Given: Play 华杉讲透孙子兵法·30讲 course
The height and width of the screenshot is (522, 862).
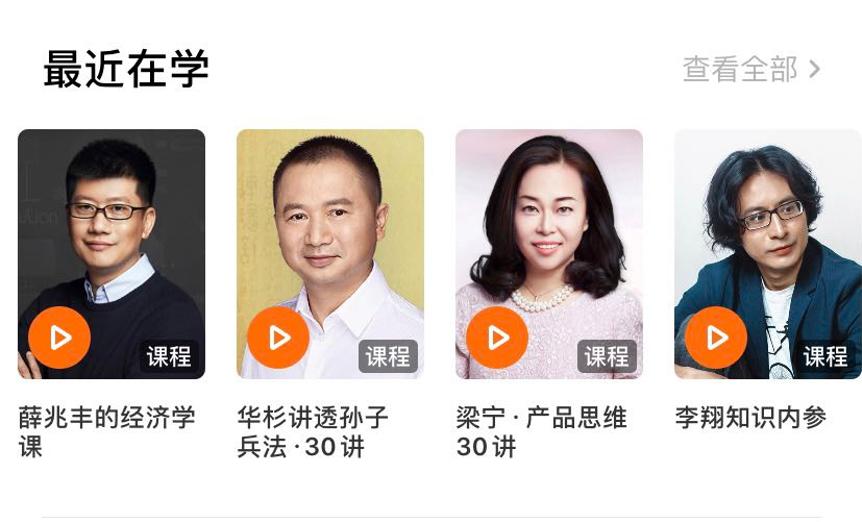Looking at the screenshot, I should (278, 338).
